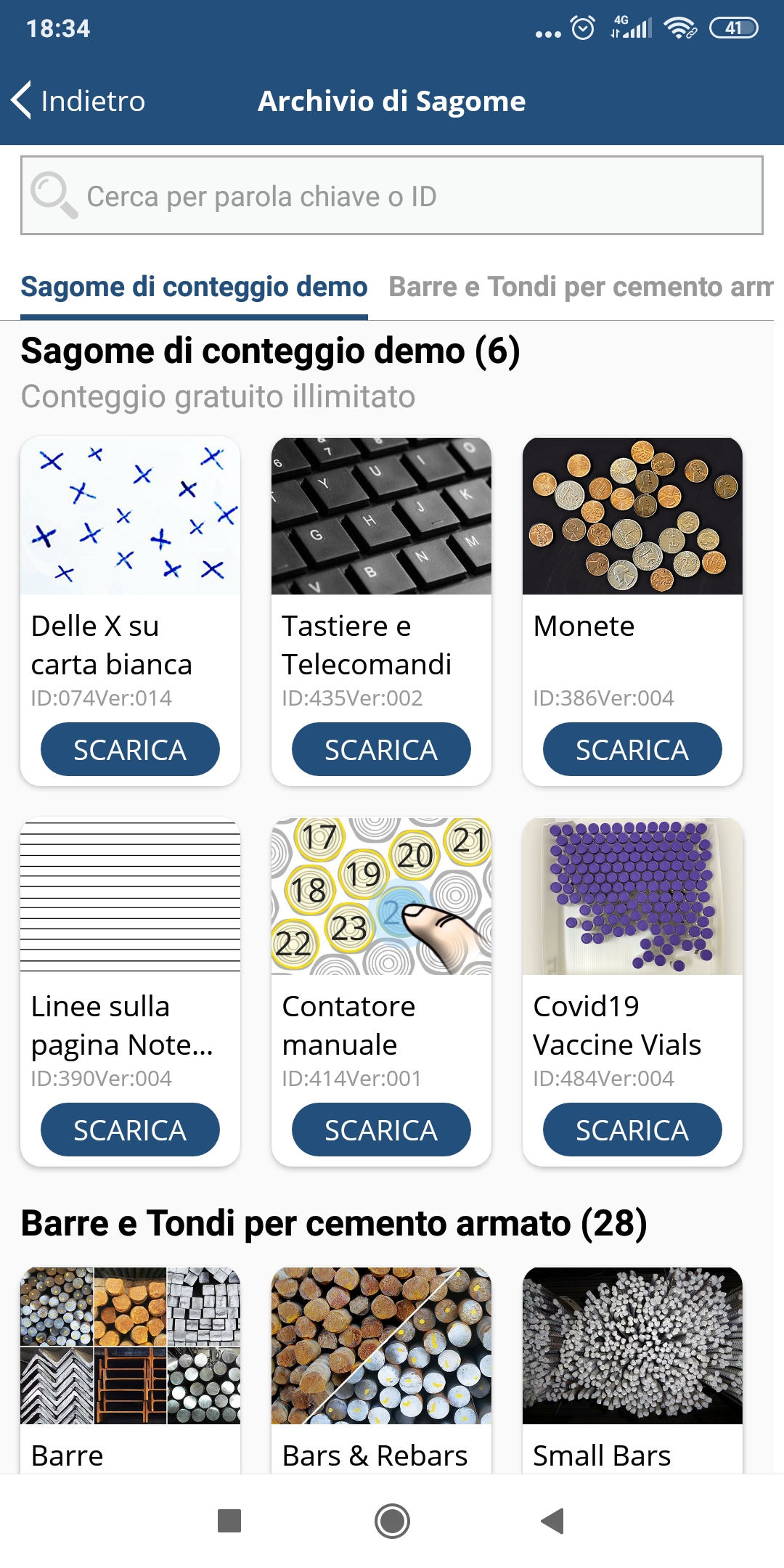The image size is (784, 1568).
Task: Switch to Barre e Tondi per cemento tab
Action: [x=581, y=287]
